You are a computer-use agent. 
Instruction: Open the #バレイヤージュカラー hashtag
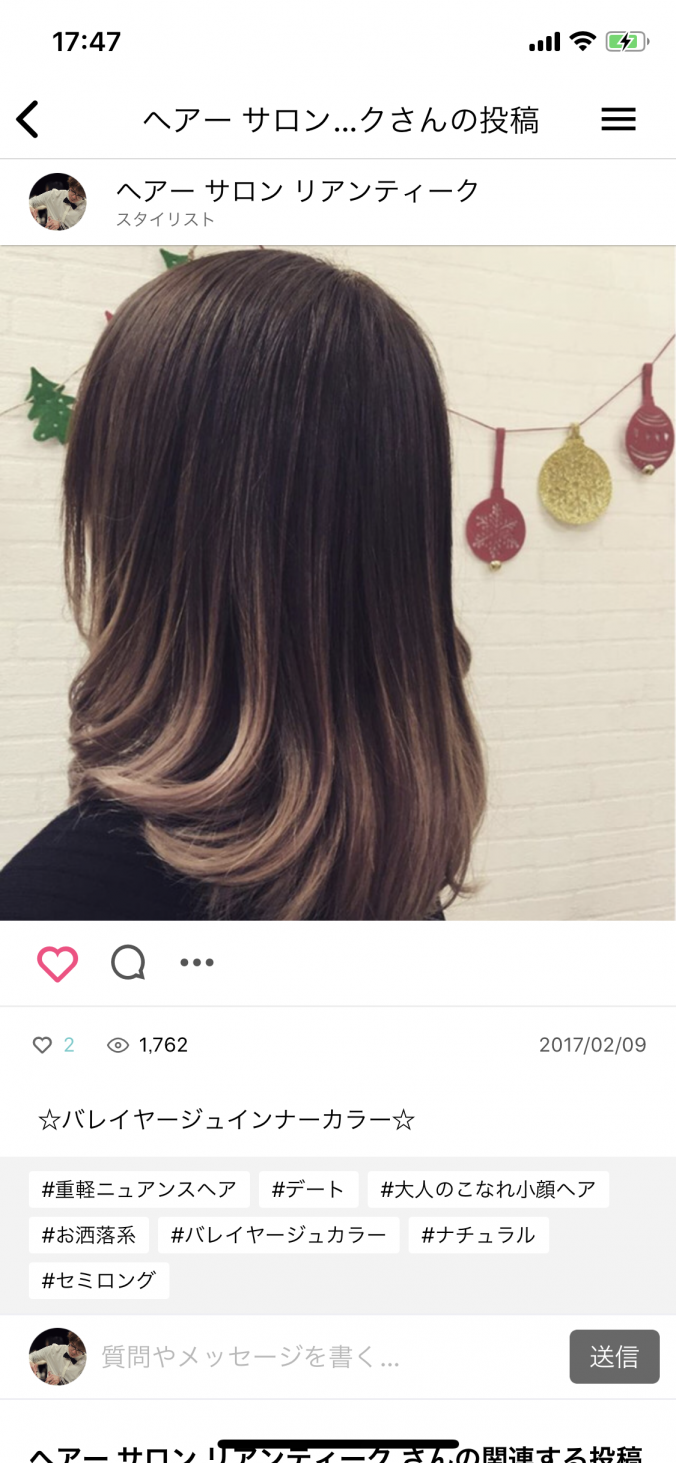[x=278, y=1235]
